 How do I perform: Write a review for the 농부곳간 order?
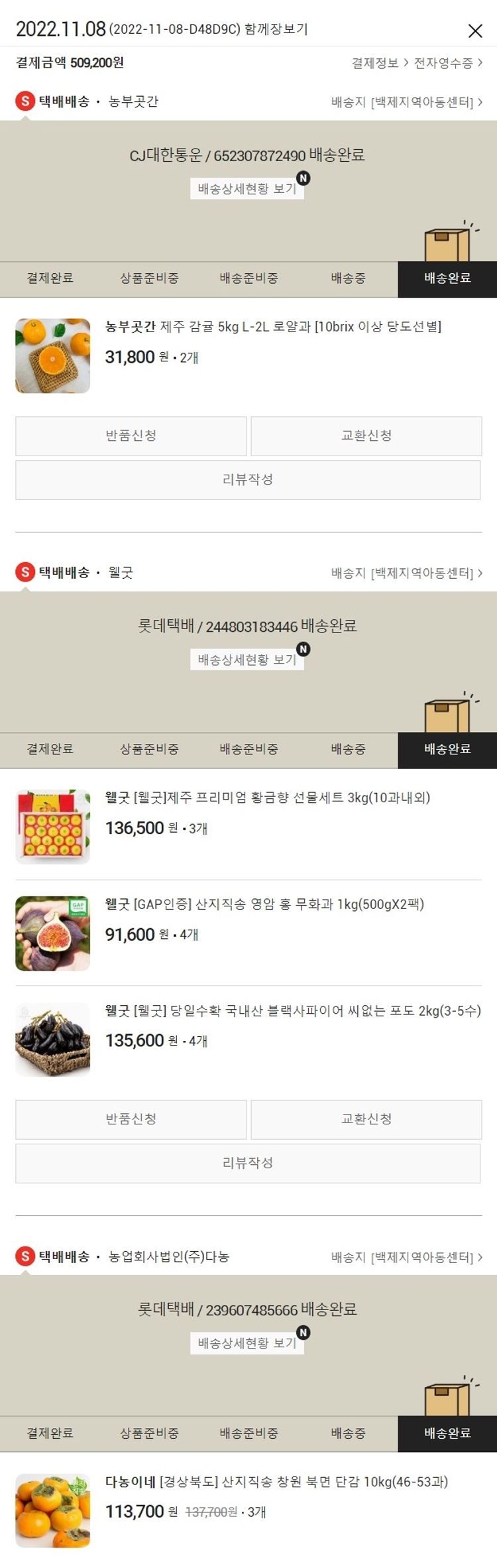point(248,479)
